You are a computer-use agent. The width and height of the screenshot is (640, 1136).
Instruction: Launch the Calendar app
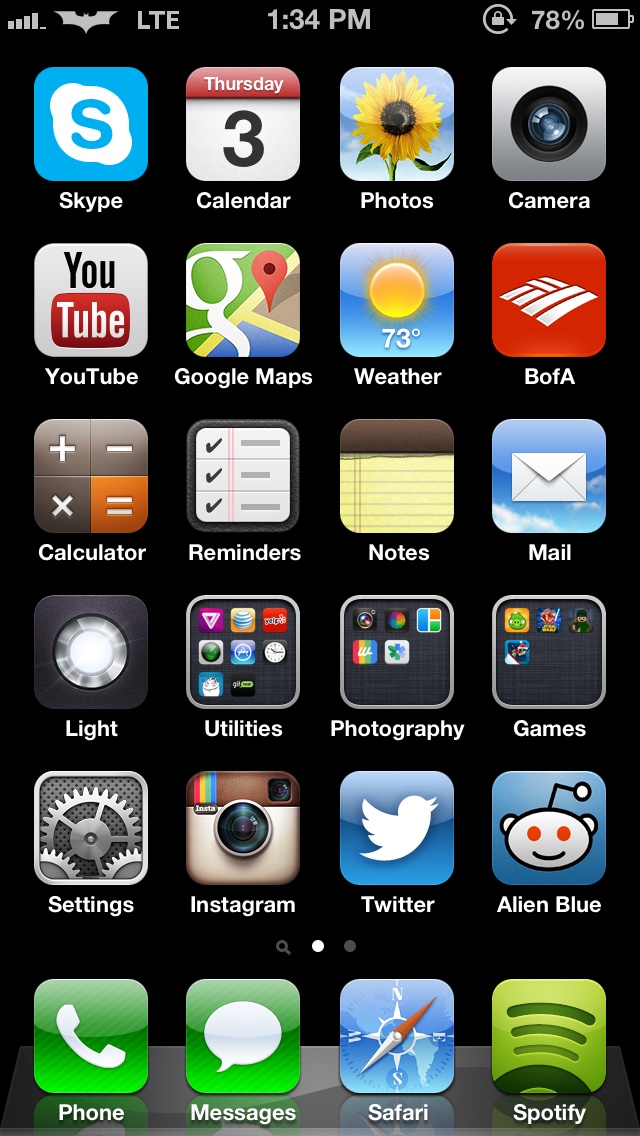pyautogui.click(x=243, y=124)
